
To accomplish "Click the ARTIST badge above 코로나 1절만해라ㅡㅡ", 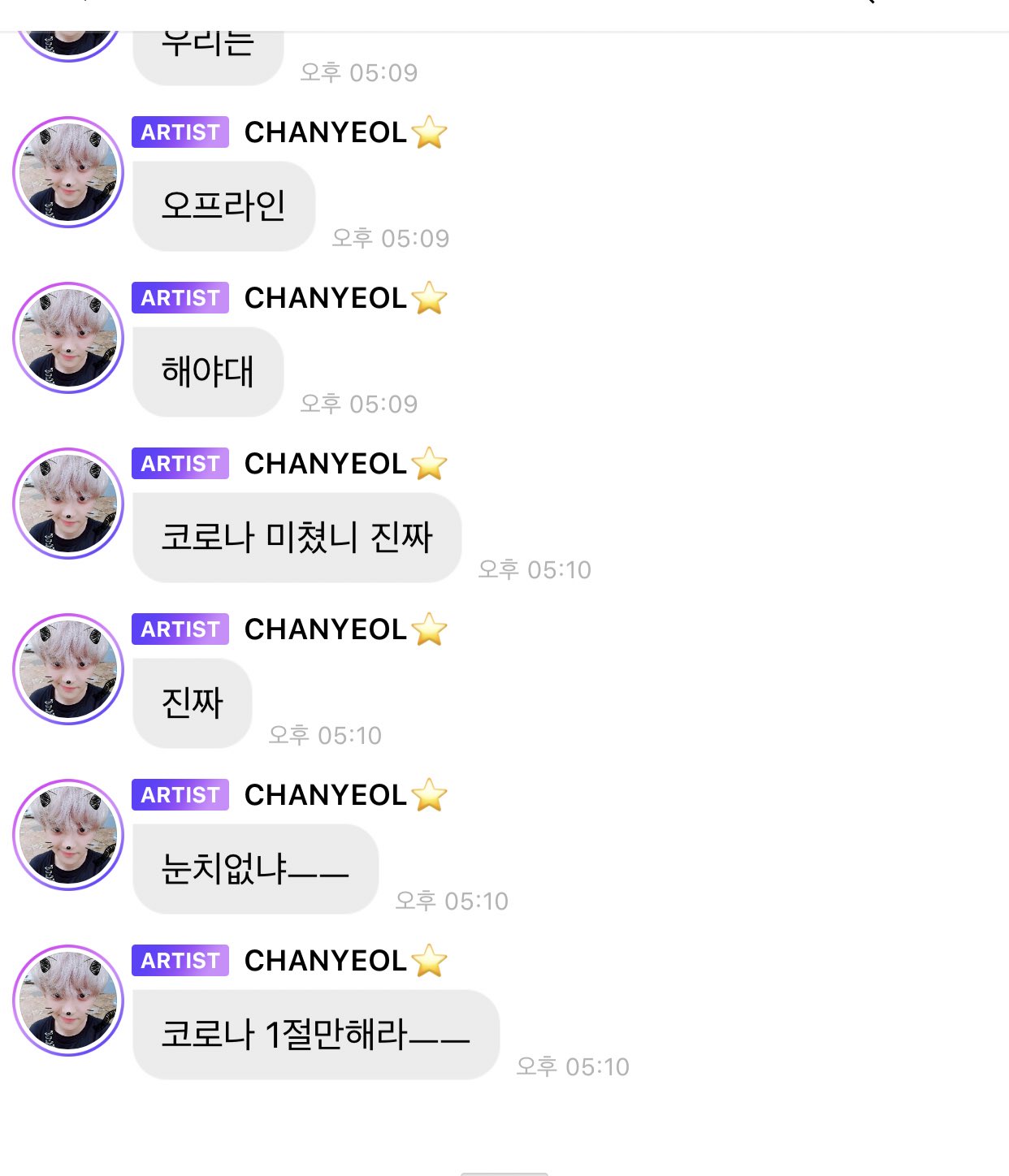I will pos(179,961).
